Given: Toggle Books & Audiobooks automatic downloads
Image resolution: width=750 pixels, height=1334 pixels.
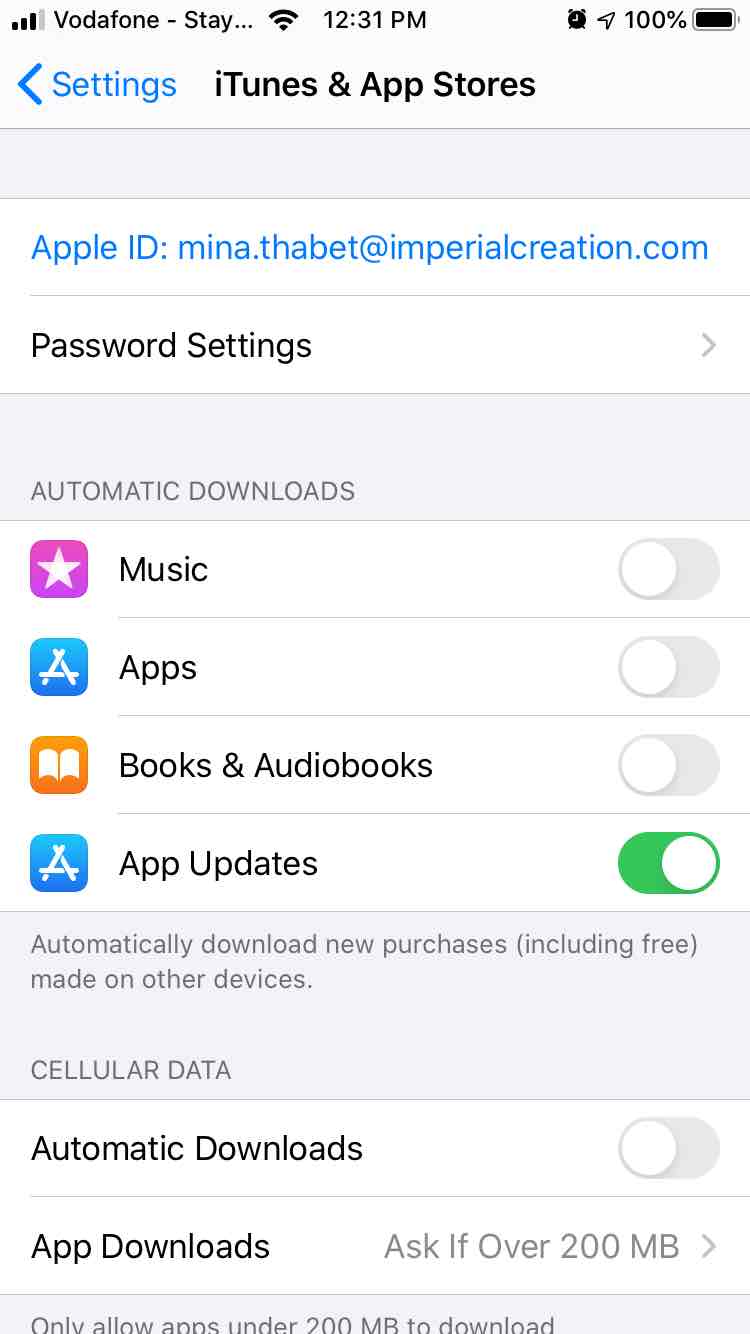Looking at the screenshot, I should tap(668, 765).
